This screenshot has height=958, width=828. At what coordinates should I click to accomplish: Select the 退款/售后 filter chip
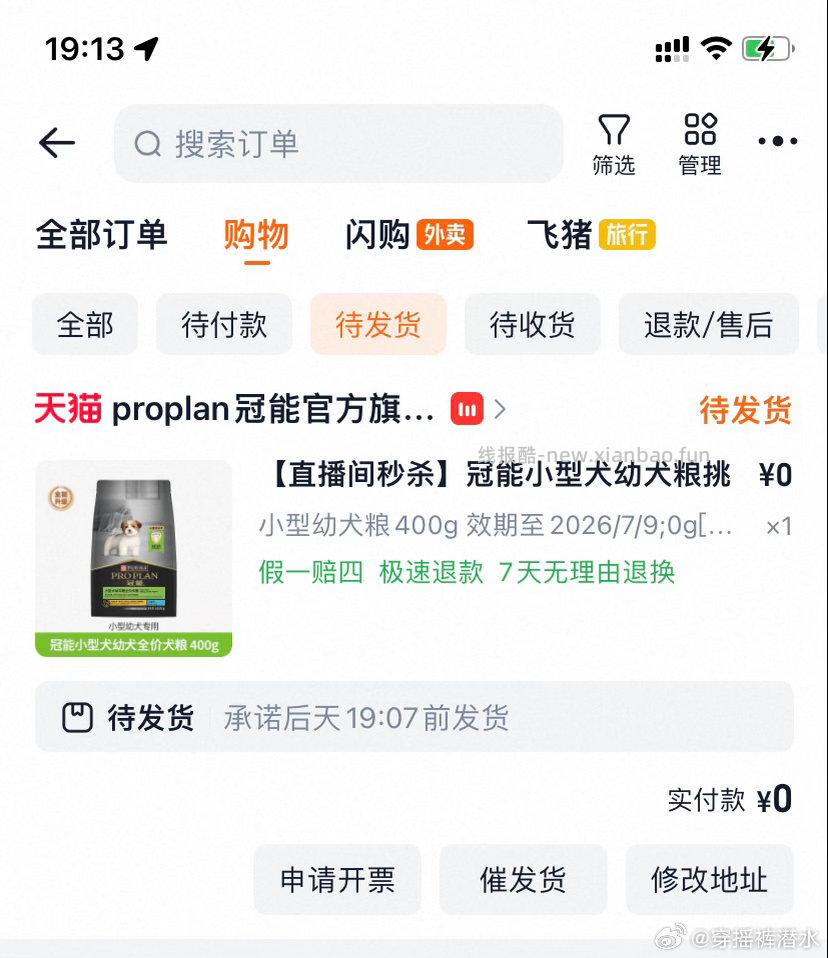[708, 324]
